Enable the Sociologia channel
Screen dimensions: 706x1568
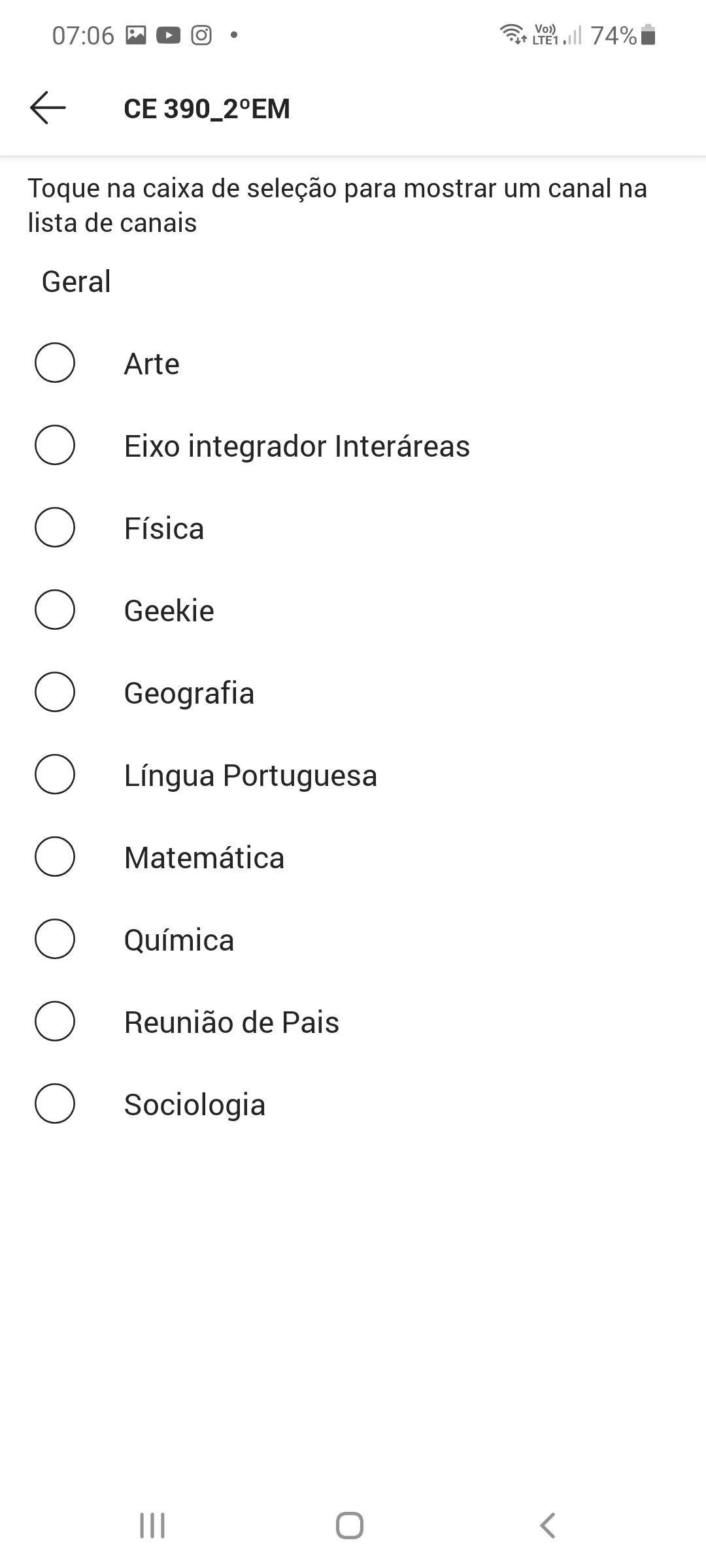pos(55,1103)
